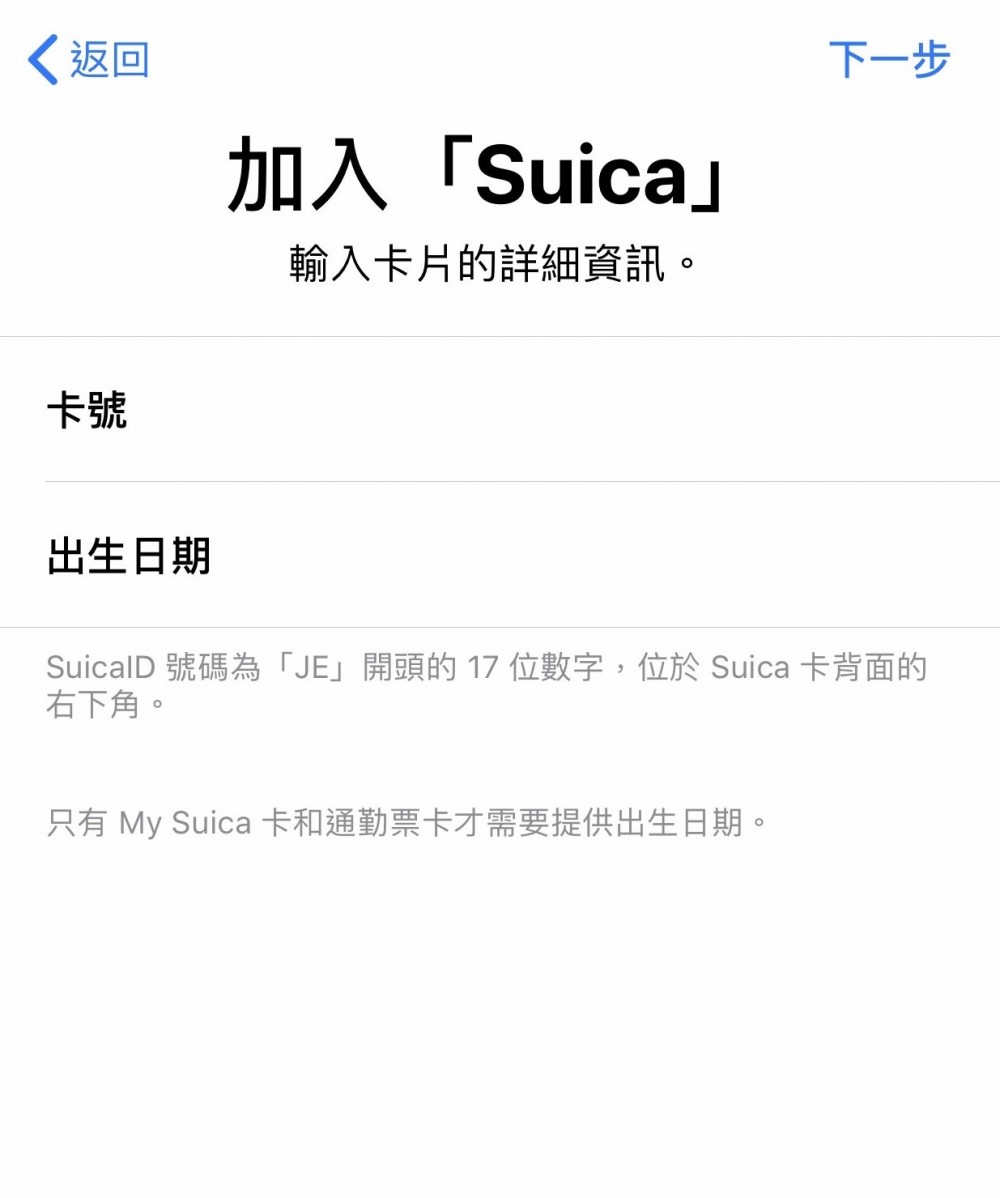This screenshot has width=1000, height=1198.
Task: Go back with the 返回 button
Action: [x=89, y=59]
